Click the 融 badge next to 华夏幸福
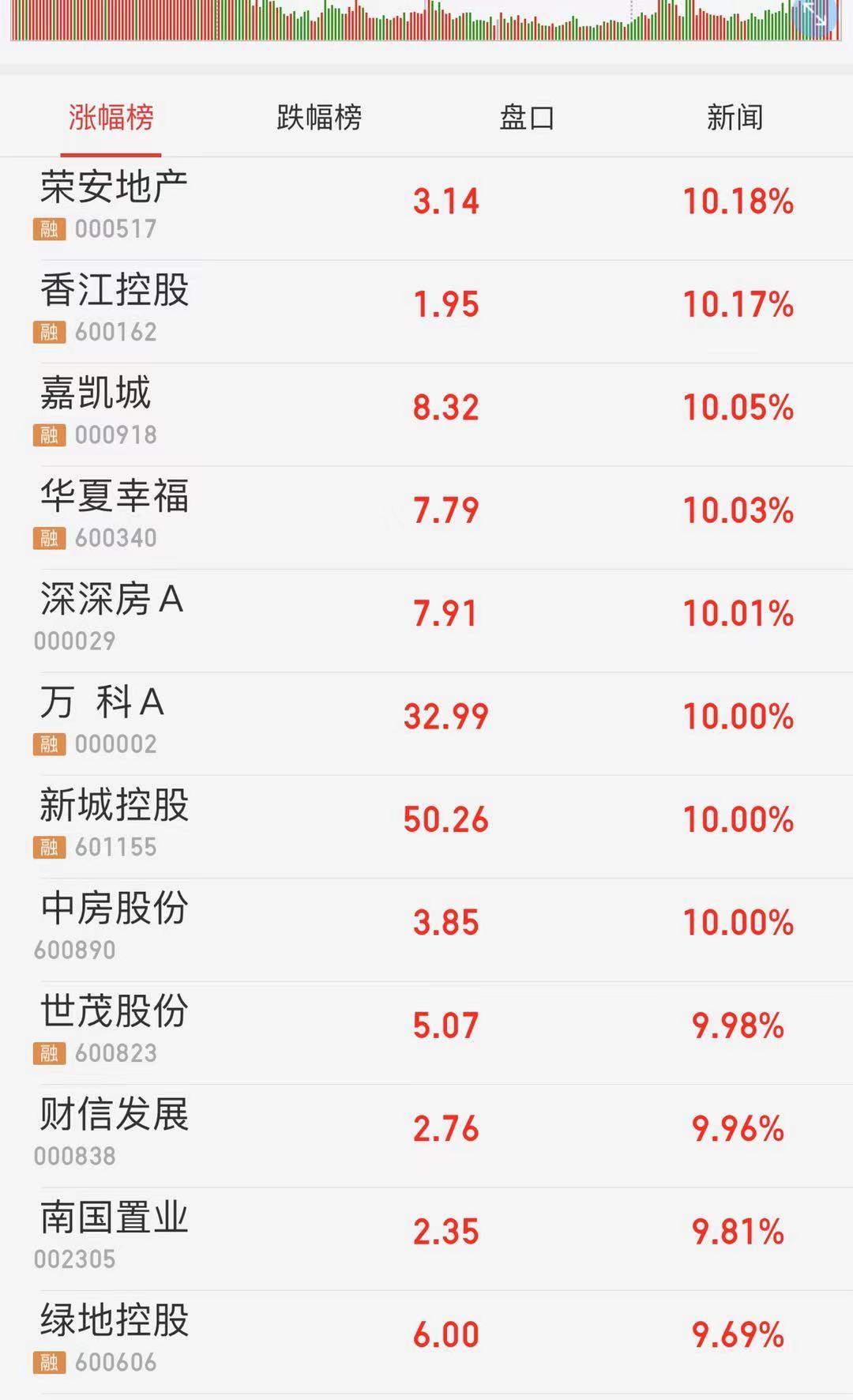Screen dimensions: 853x1400 [x=50, y=539]
